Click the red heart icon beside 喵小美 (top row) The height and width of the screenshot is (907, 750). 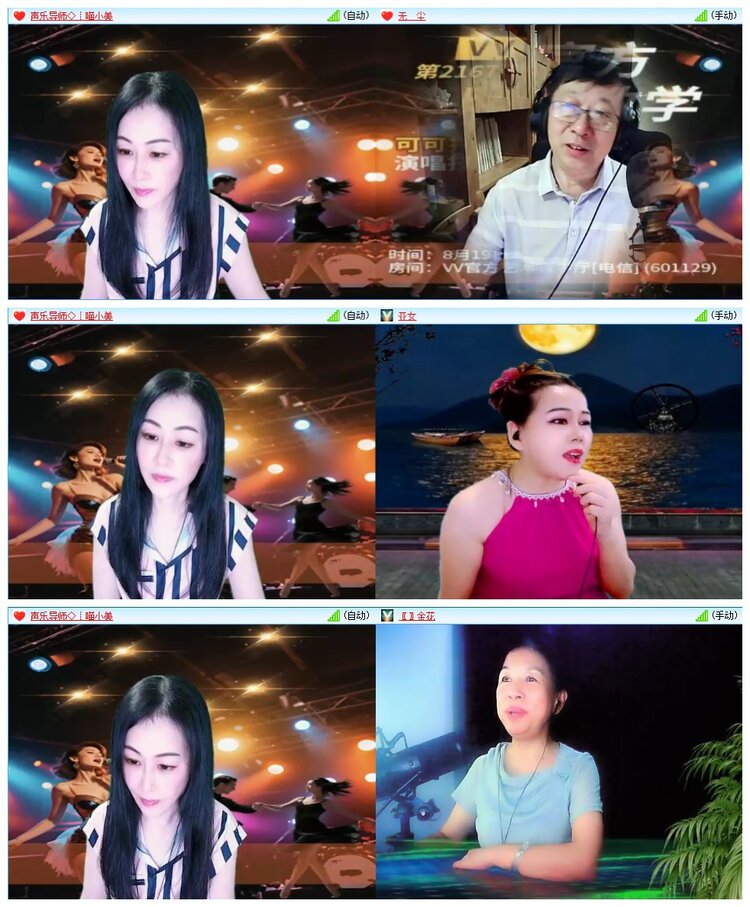(x=17, y=14)
